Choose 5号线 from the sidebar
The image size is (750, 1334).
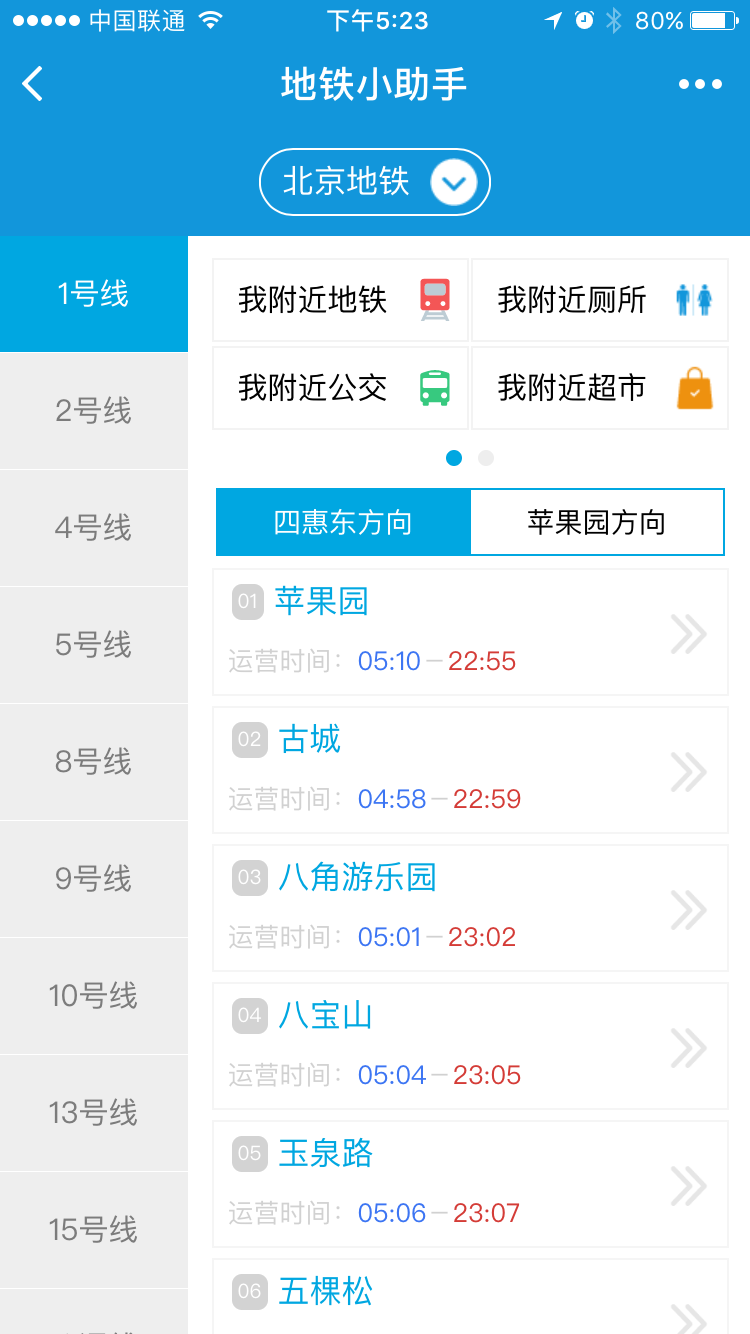point(94,645)
